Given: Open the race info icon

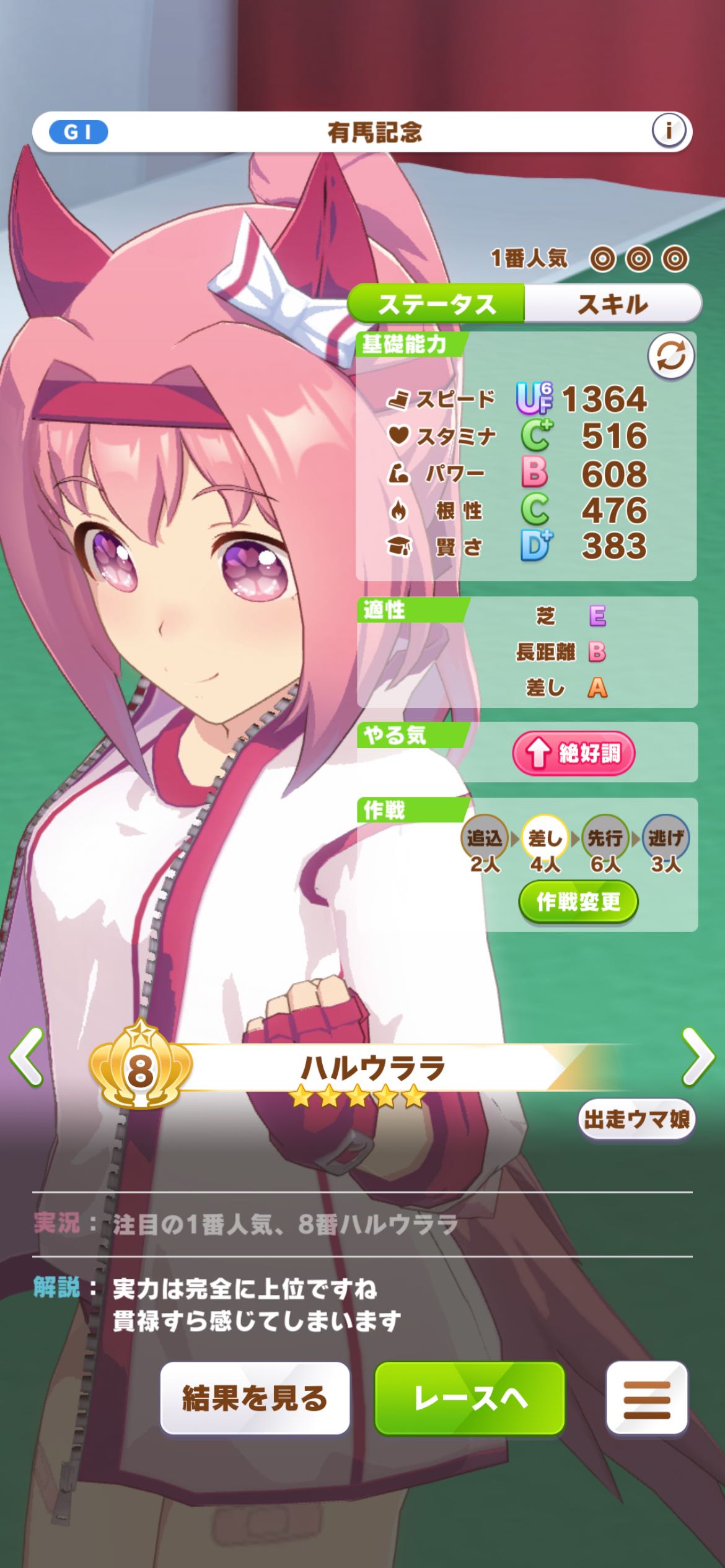Looking at the screenshot, I should coord(667,131).
